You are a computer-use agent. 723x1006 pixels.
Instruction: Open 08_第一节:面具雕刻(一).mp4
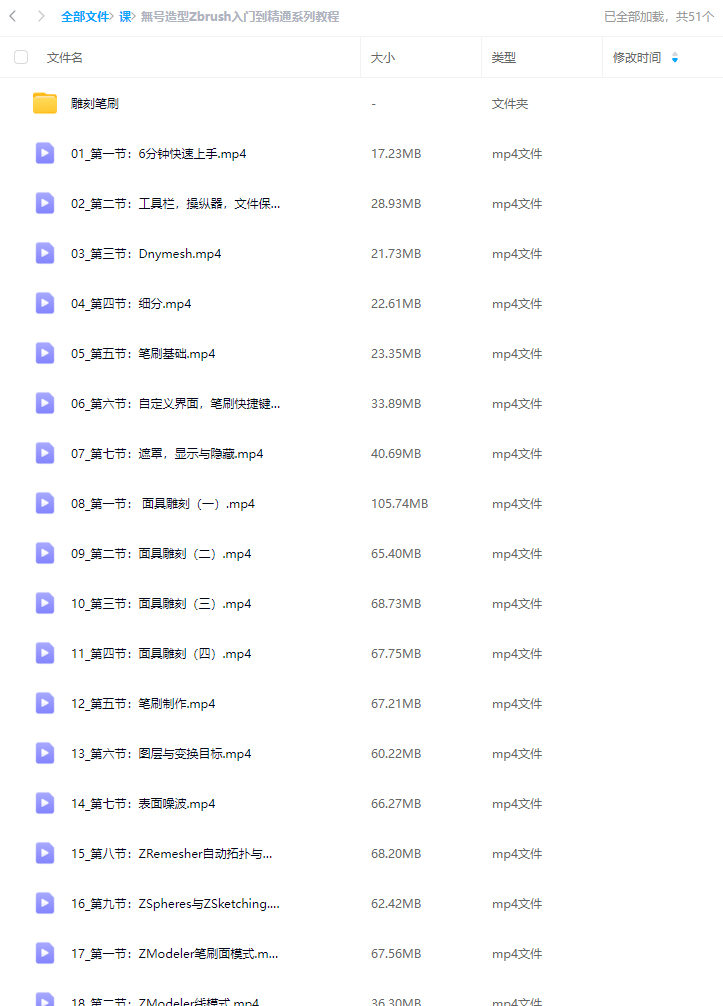[163, 504]
